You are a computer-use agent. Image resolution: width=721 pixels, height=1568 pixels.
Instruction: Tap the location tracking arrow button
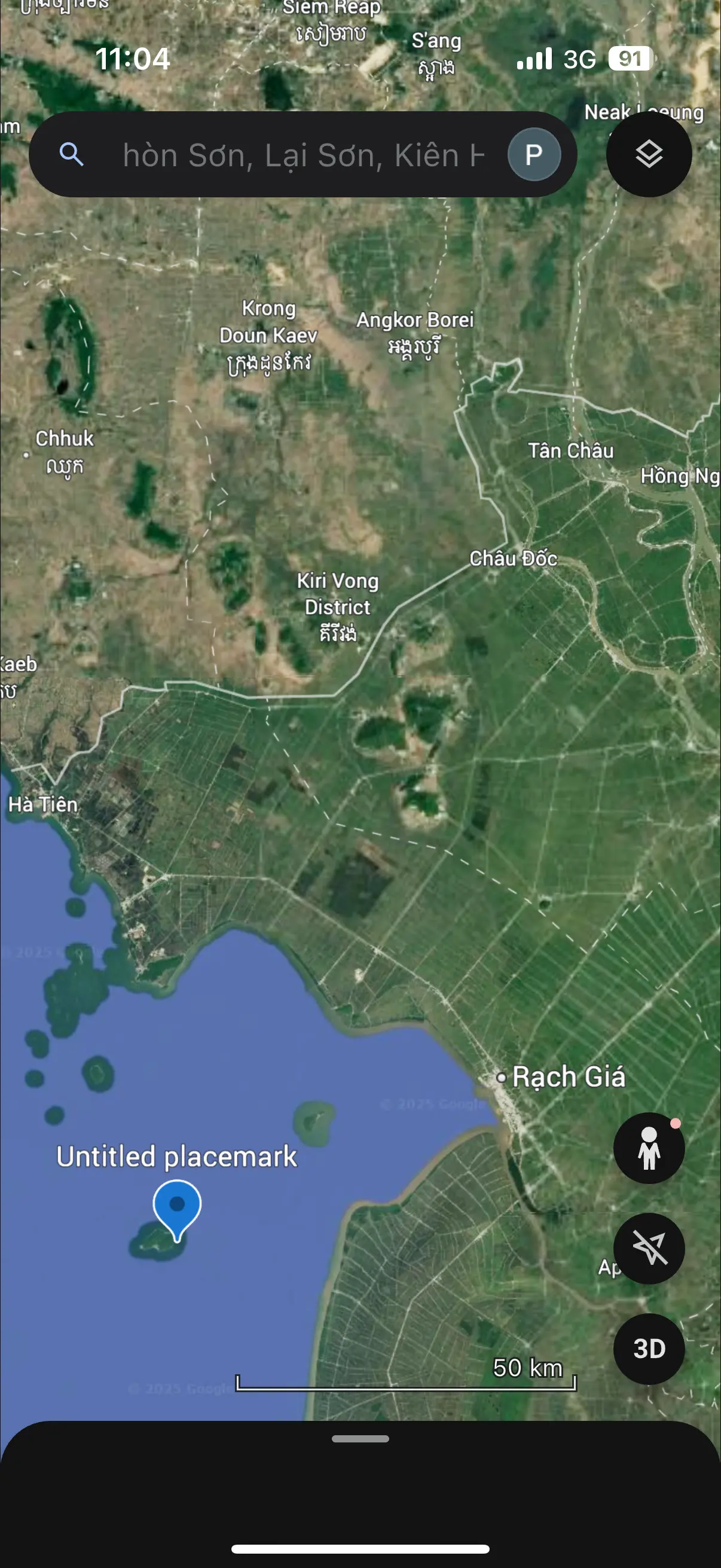[x=649, y=1248]
